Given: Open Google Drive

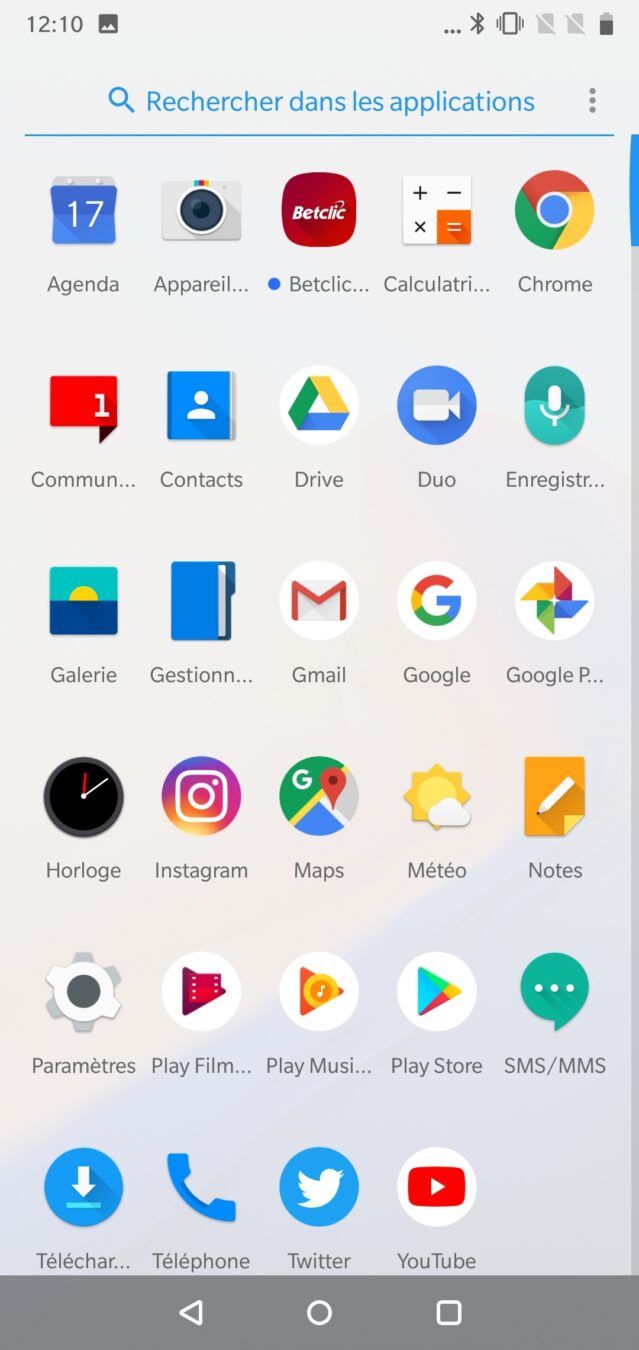Looking at the screenshot, I should point(319,407).
